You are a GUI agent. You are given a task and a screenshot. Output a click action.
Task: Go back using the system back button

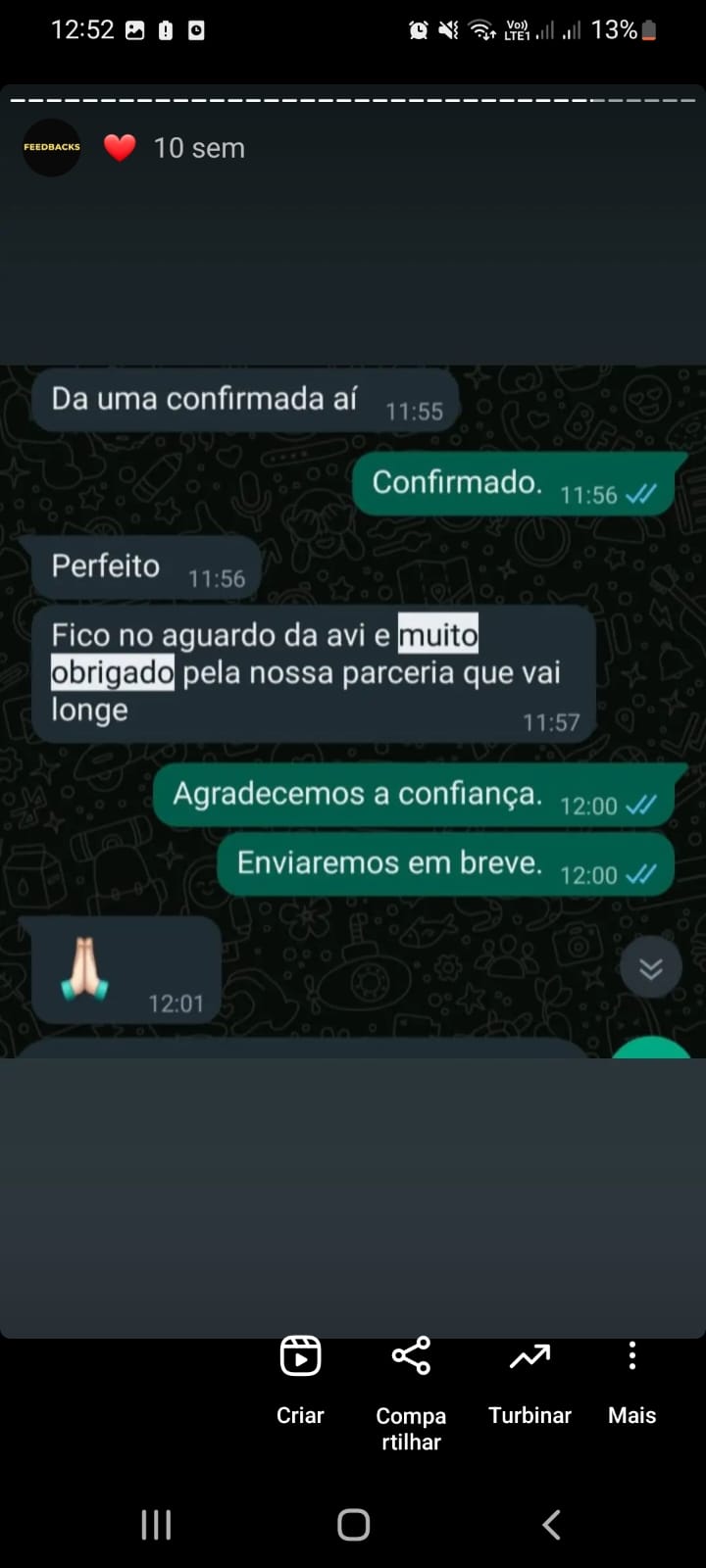pos(551,1525)
